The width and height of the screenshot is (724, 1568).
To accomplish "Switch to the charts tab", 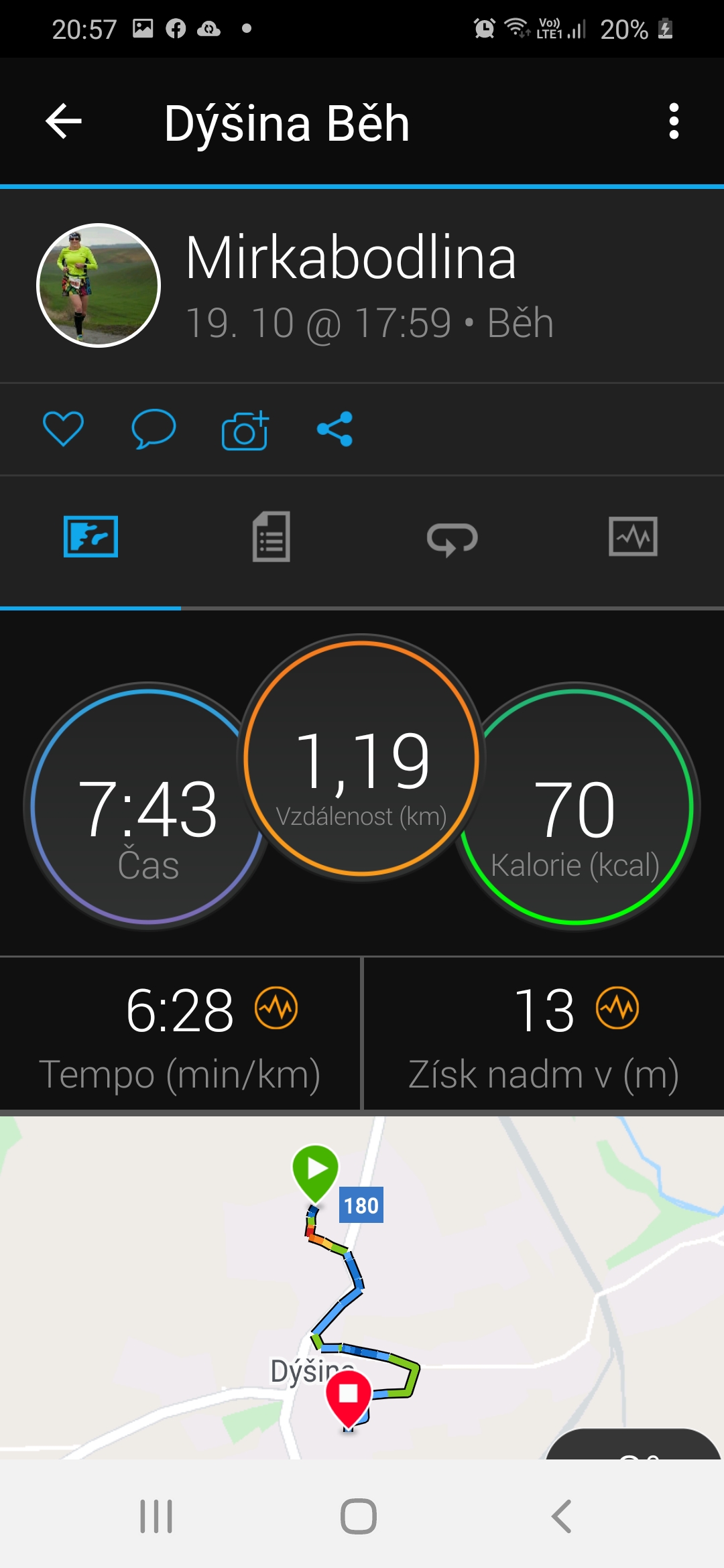I will (x=633, y=537).
